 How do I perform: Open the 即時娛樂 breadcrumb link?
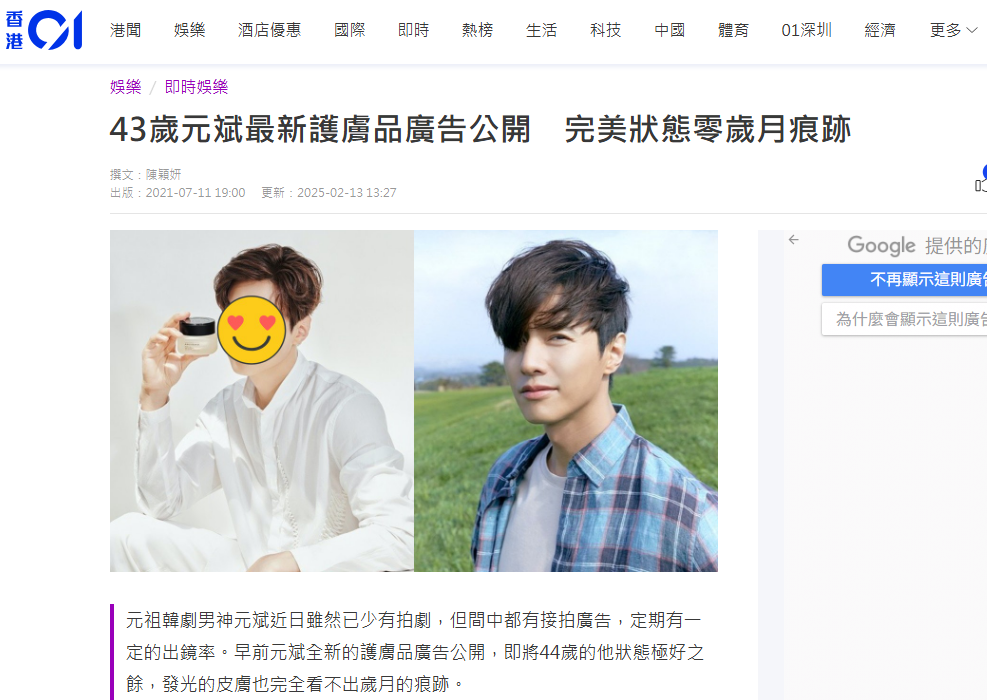coord(196,87)
